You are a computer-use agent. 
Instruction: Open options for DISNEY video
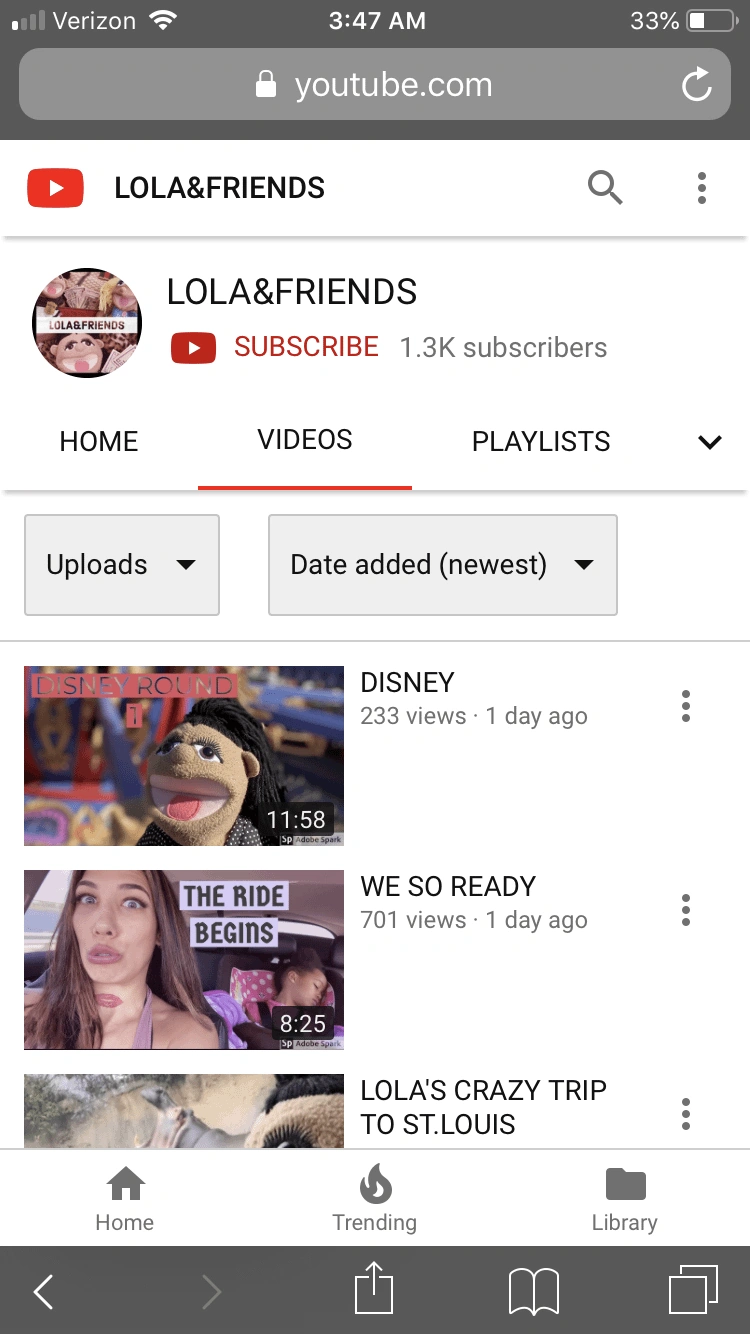pyautogui.click(x=685, y=706)
